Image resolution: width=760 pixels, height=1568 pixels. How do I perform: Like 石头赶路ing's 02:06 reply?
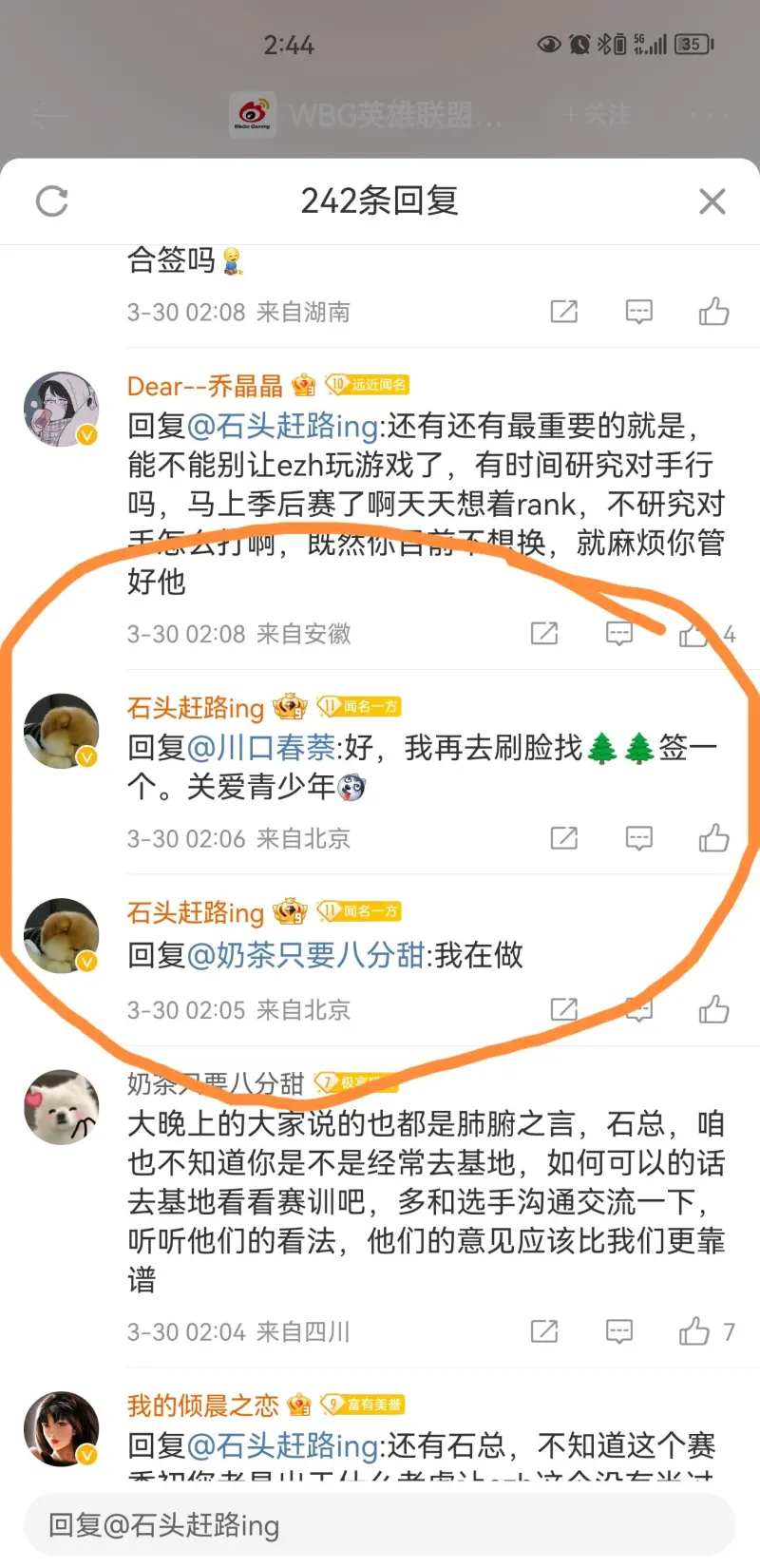(x=713, y=838)
